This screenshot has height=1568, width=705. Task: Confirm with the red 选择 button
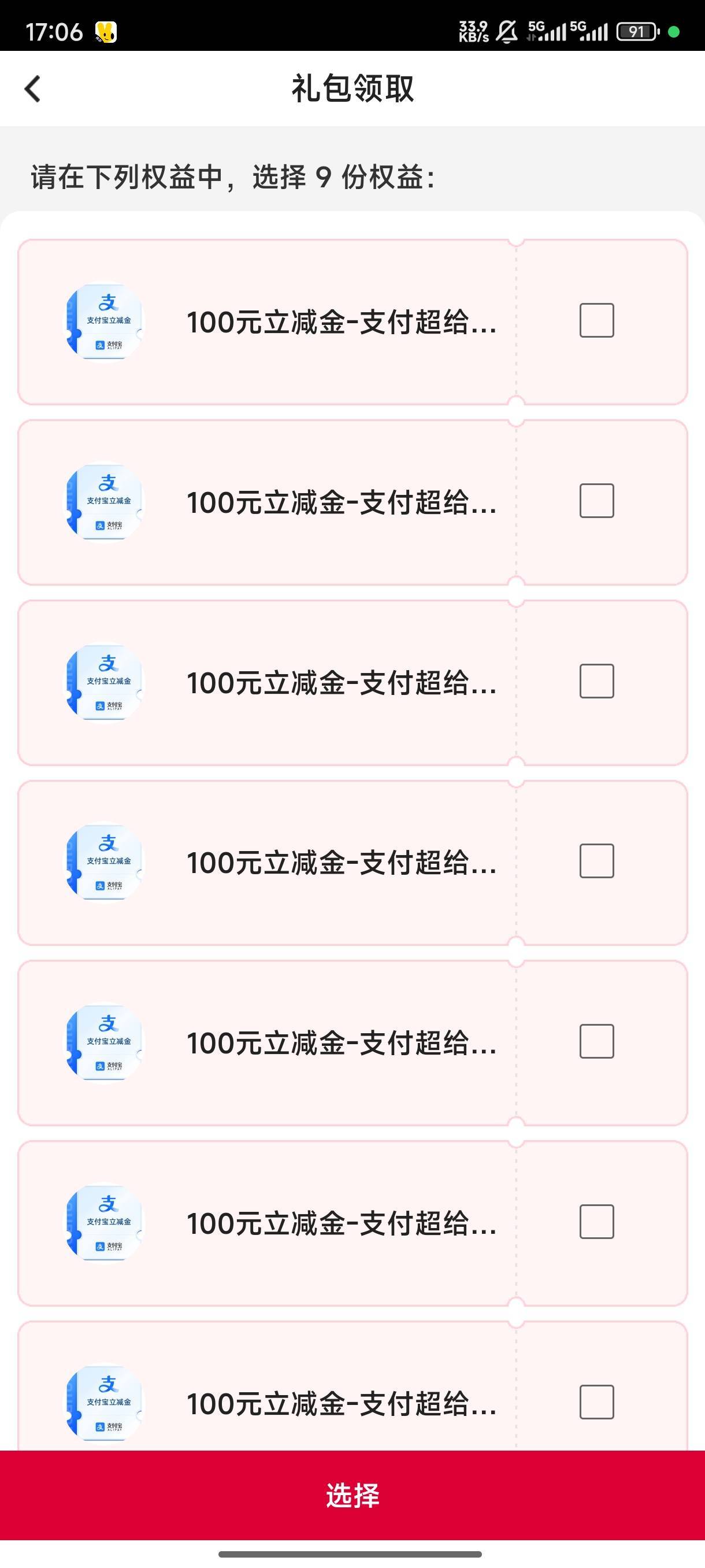point(352,1495)
